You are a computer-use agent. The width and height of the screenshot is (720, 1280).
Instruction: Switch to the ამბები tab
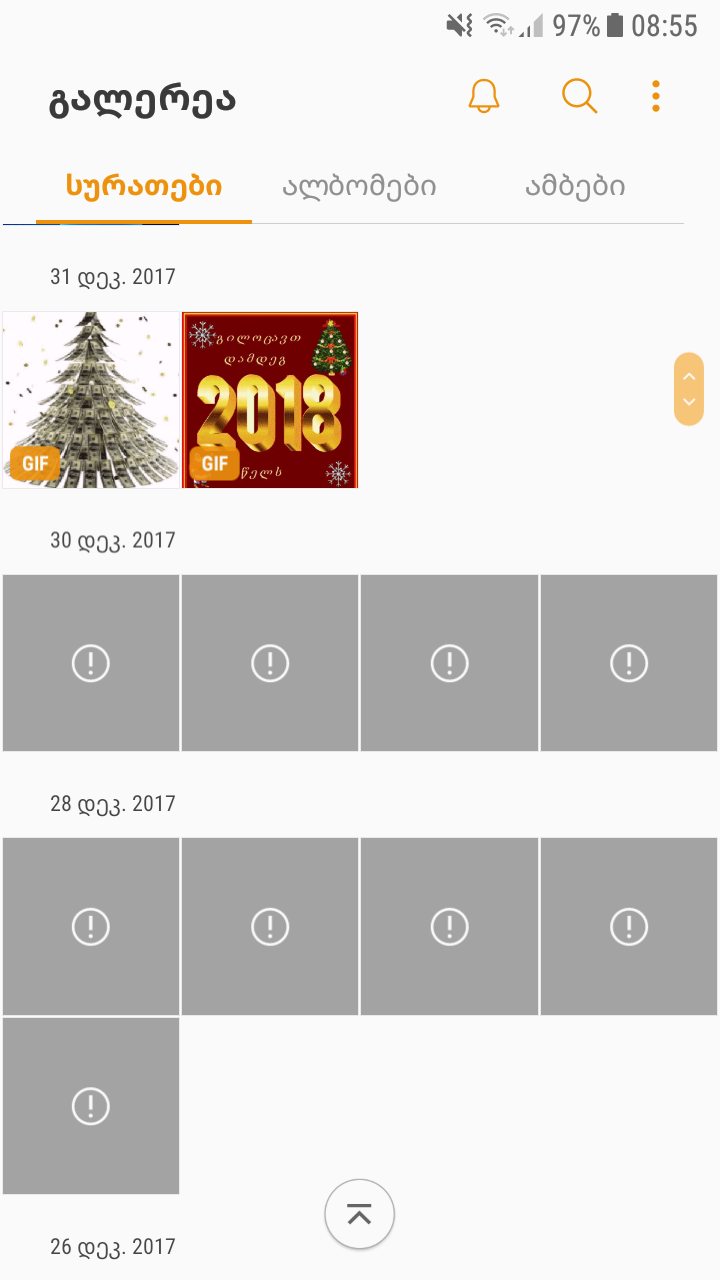pos(575,187)
